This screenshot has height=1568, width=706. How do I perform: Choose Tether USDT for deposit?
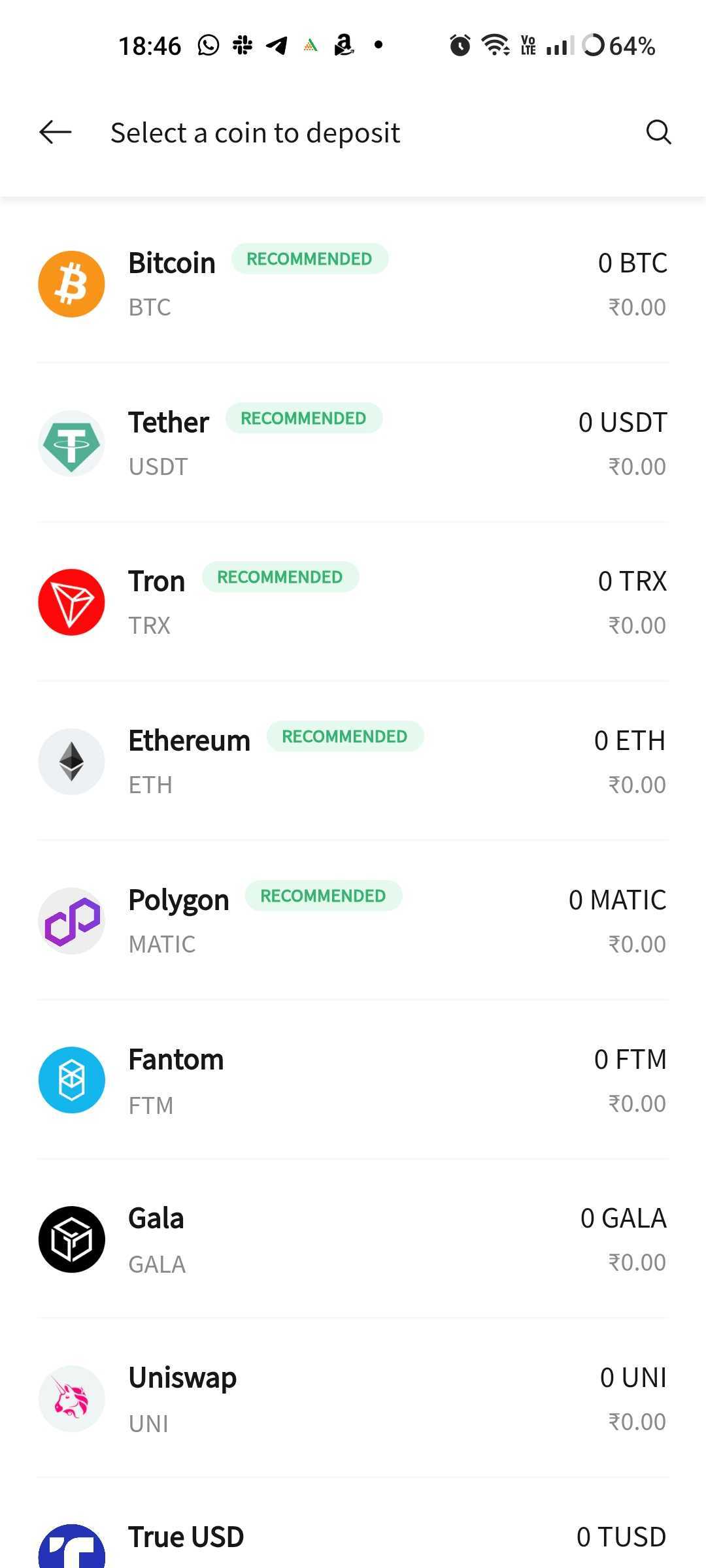[x=353, y=443]
